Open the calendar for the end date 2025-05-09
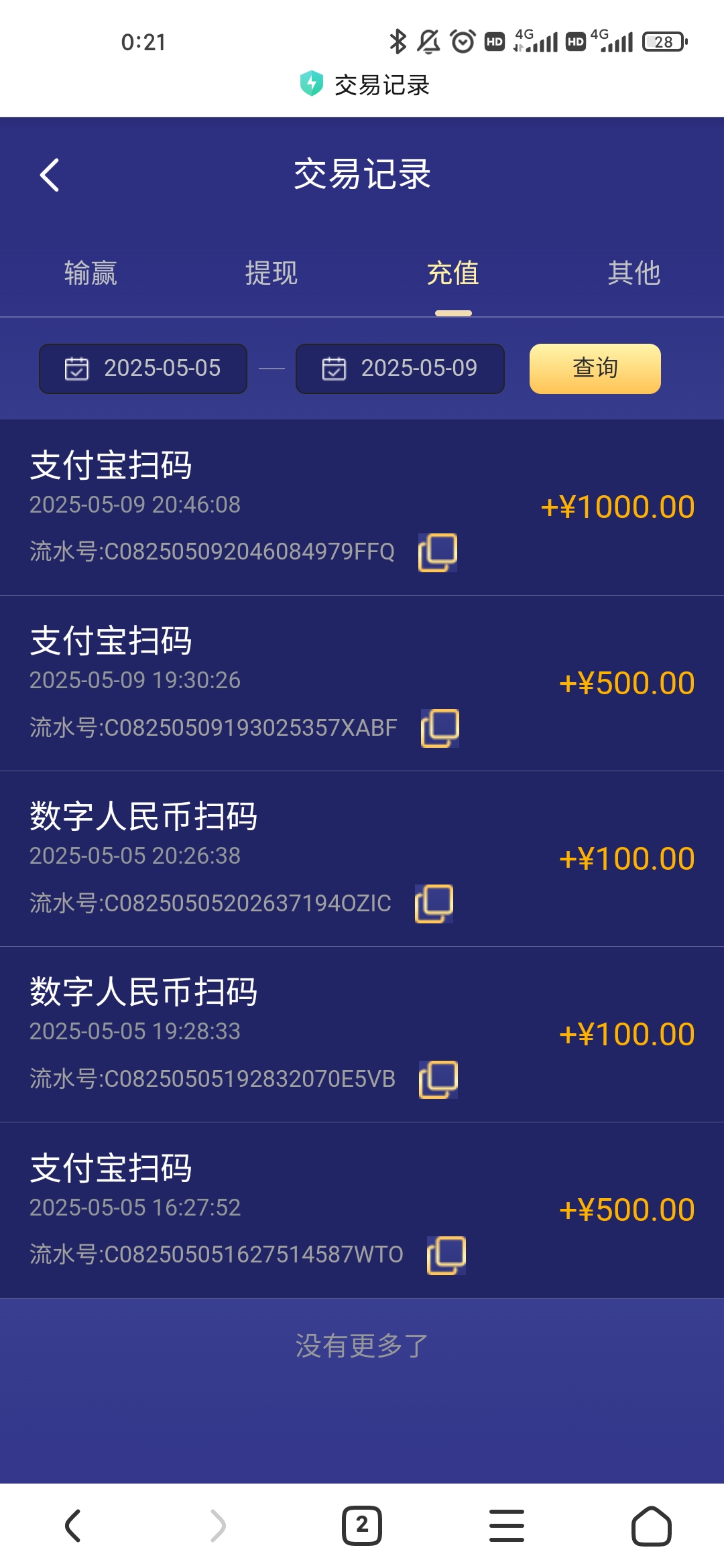The height and width of the screenshot is (1568, 724). pos(333,368)
